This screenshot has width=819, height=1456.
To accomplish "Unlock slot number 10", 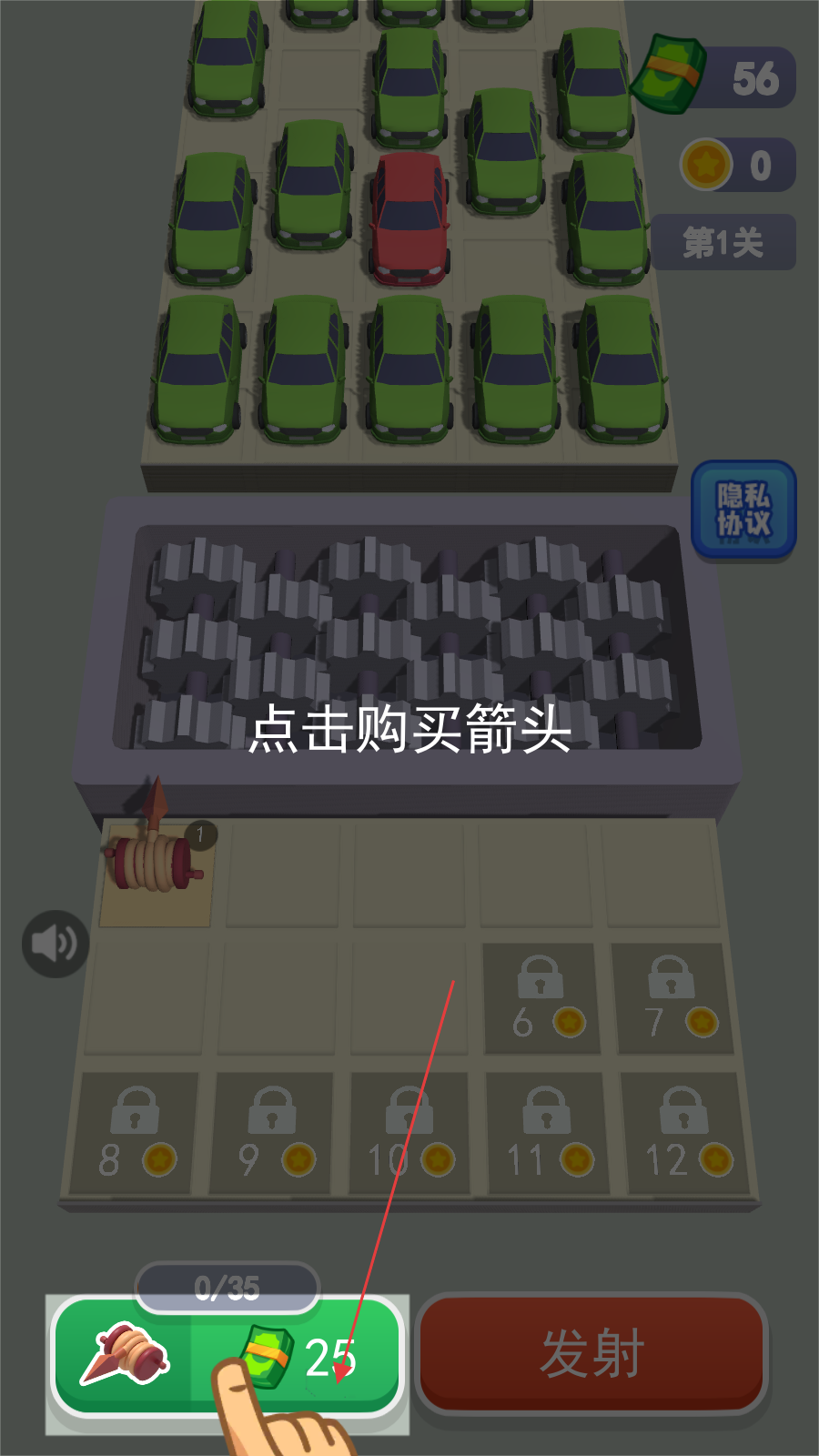I will (409, 1133).
